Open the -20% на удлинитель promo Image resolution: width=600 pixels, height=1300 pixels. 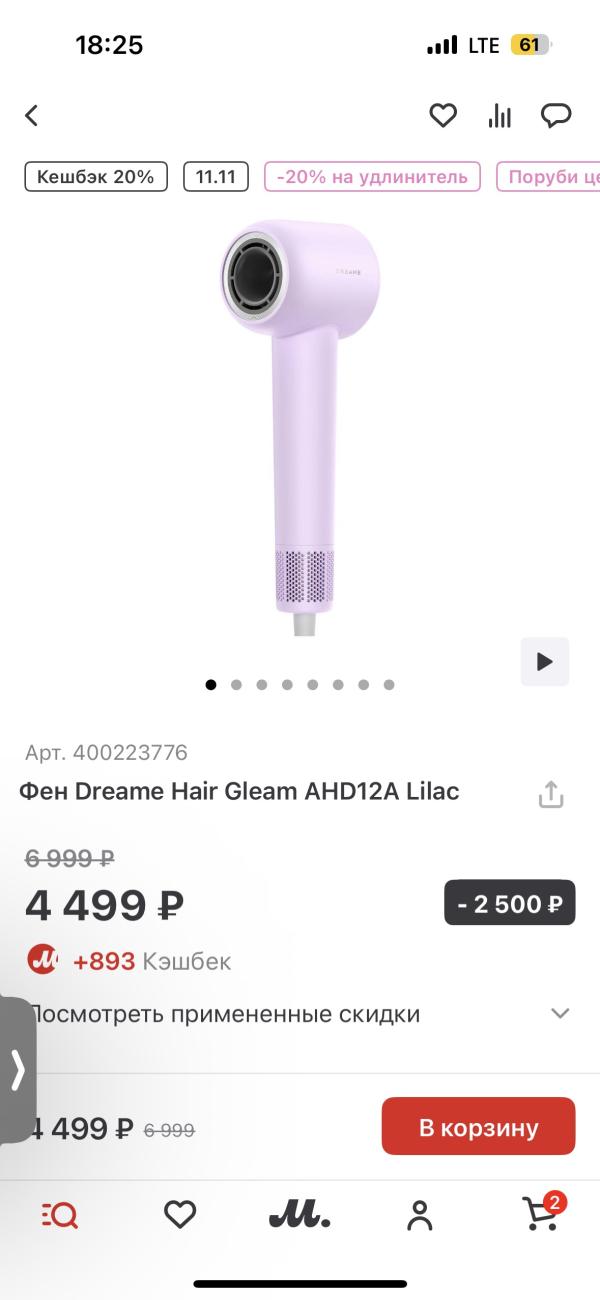[372, 177]
